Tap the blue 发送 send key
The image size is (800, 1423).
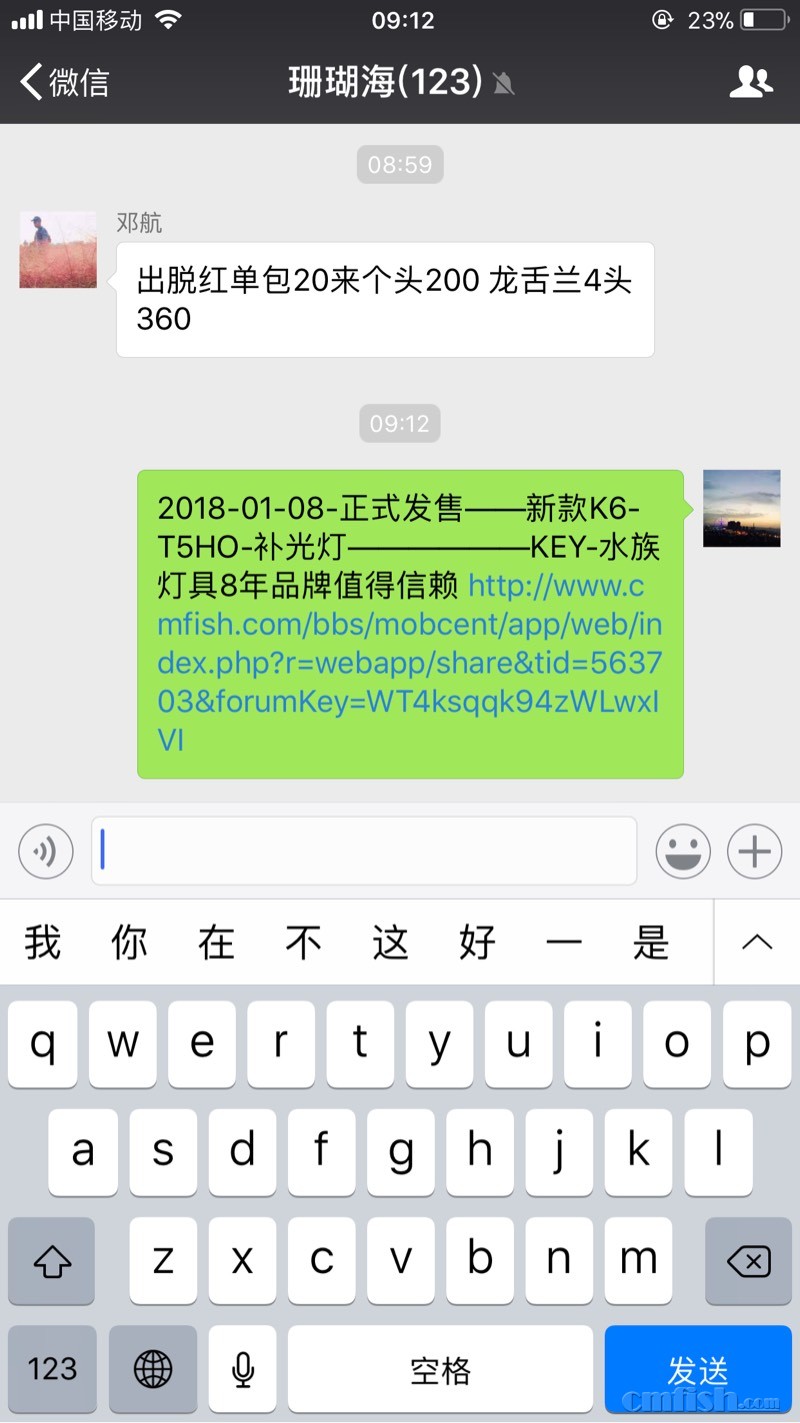click(698, 1369)
